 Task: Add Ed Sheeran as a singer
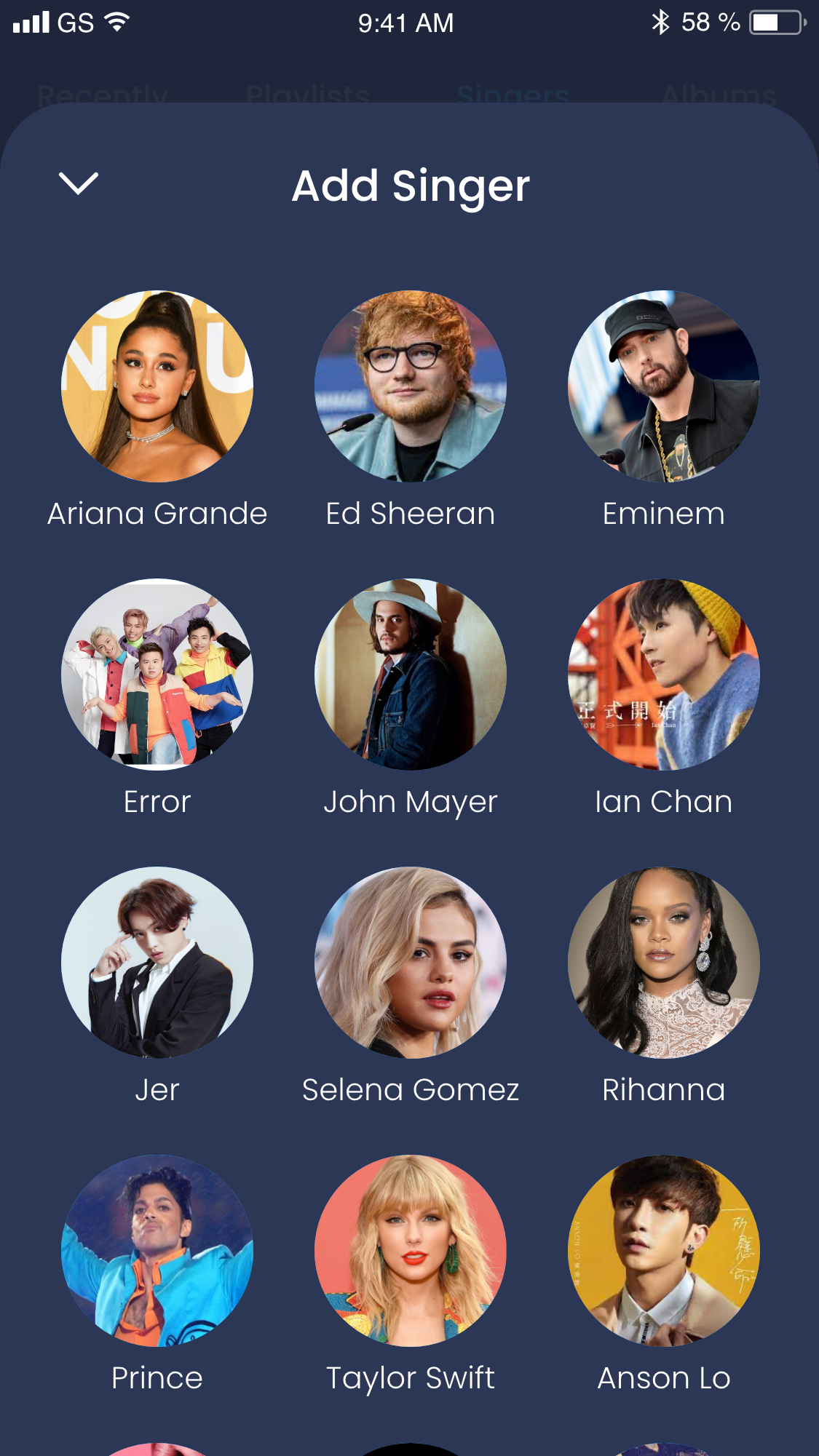(x=411, y=386)
